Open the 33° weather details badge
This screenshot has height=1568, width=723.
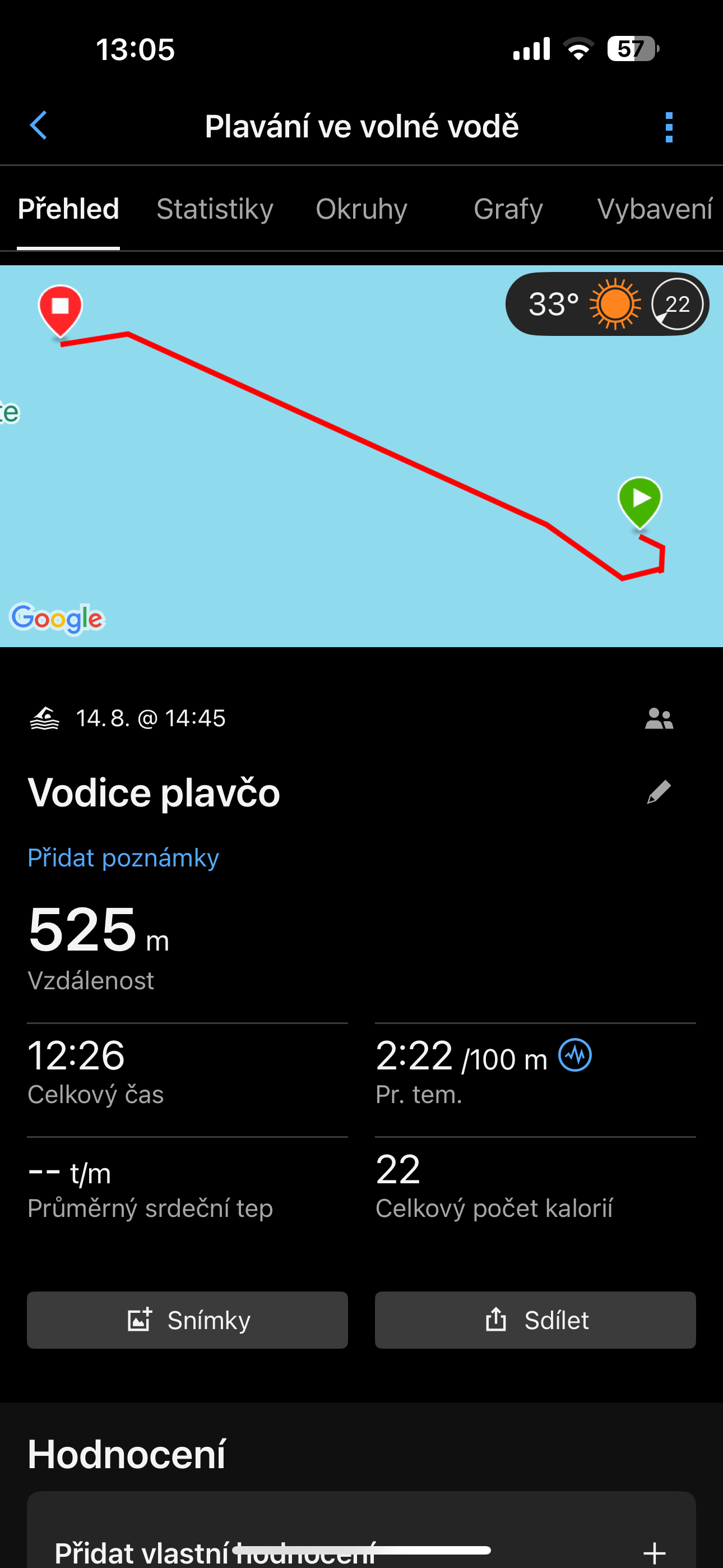point(606,304)
